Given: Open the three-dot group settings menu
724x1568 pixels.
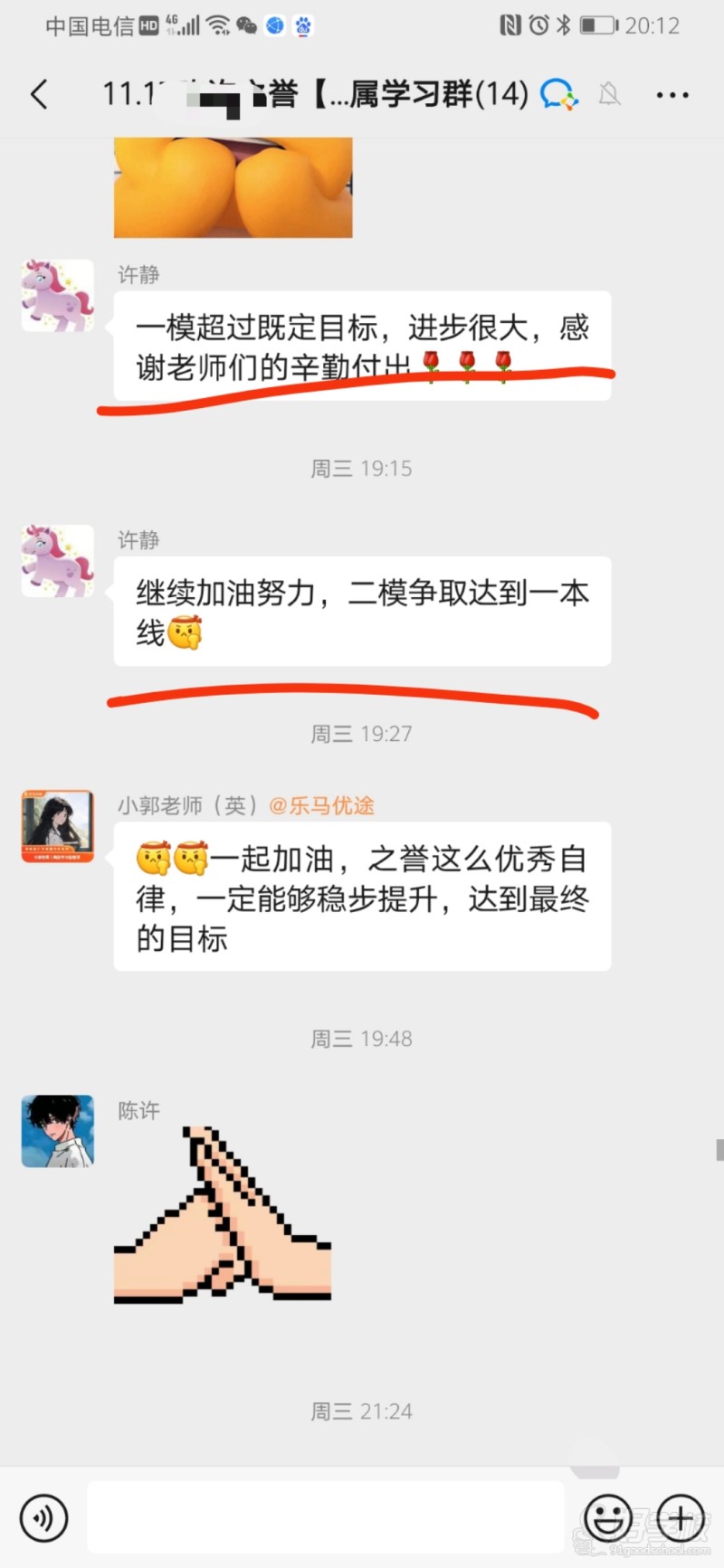Looking at the screenshot, I should click(x=672, y=94).
